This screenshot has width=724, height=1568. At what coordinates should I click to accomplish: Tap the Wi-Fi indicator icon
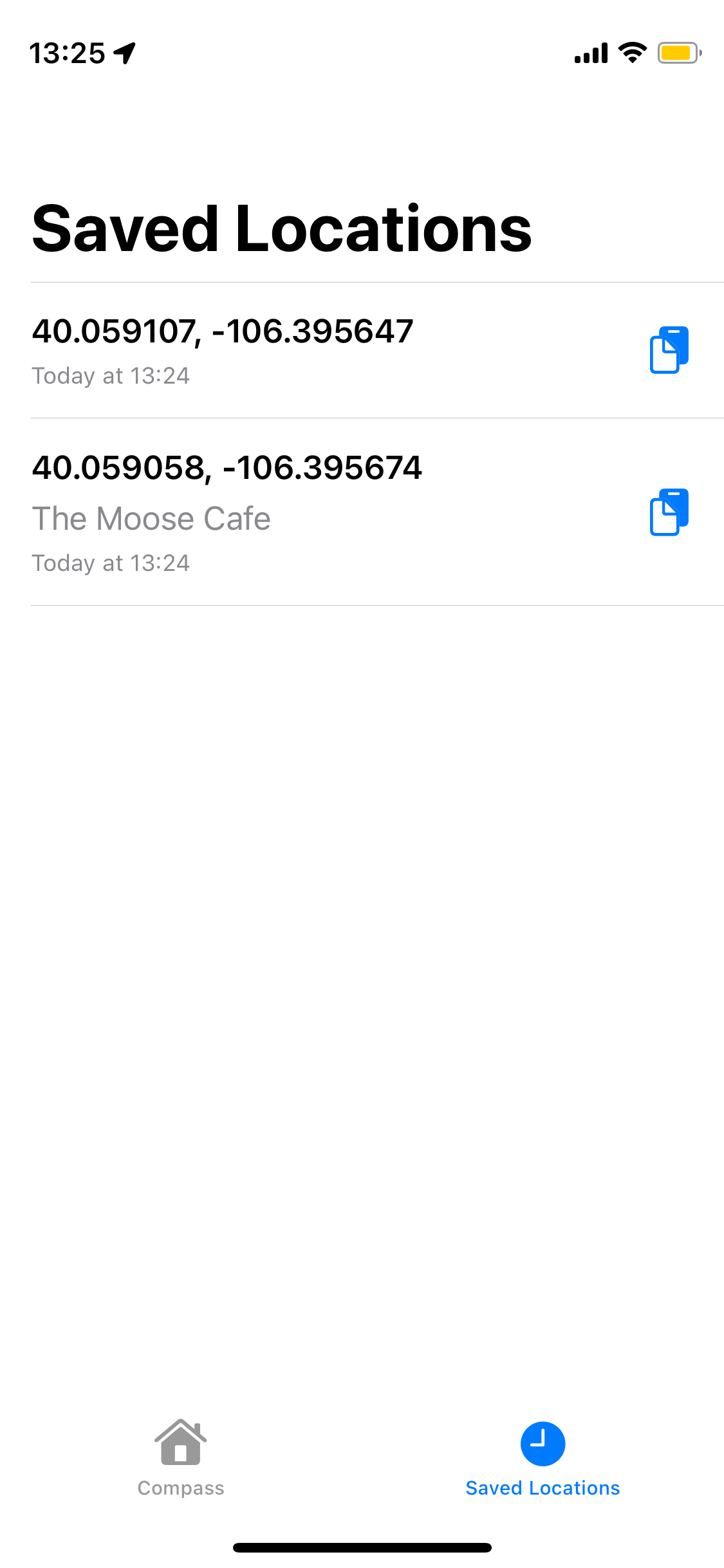pos(633,54)
